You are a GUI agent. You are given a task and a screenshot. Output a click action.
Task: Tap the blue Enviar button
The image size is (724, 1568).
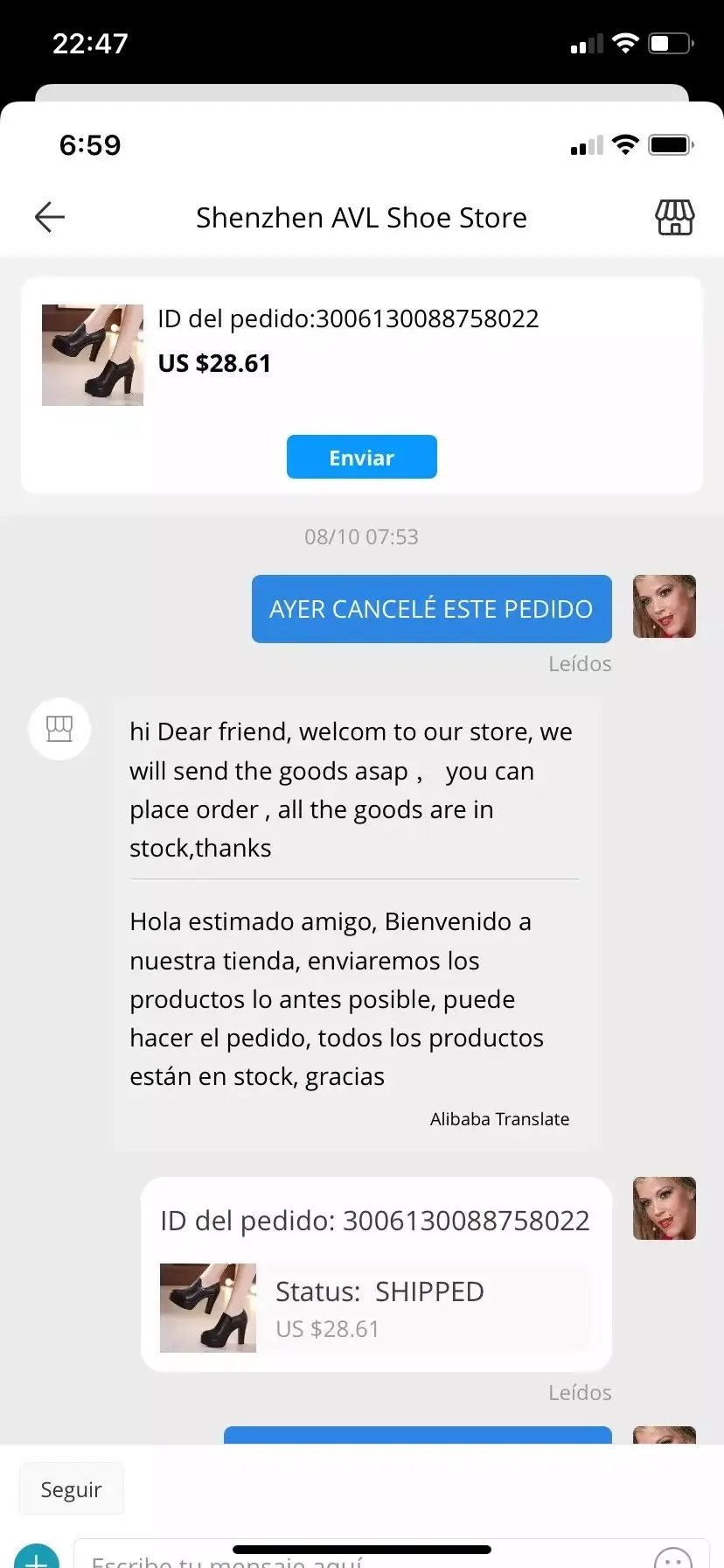pos(361,457)
